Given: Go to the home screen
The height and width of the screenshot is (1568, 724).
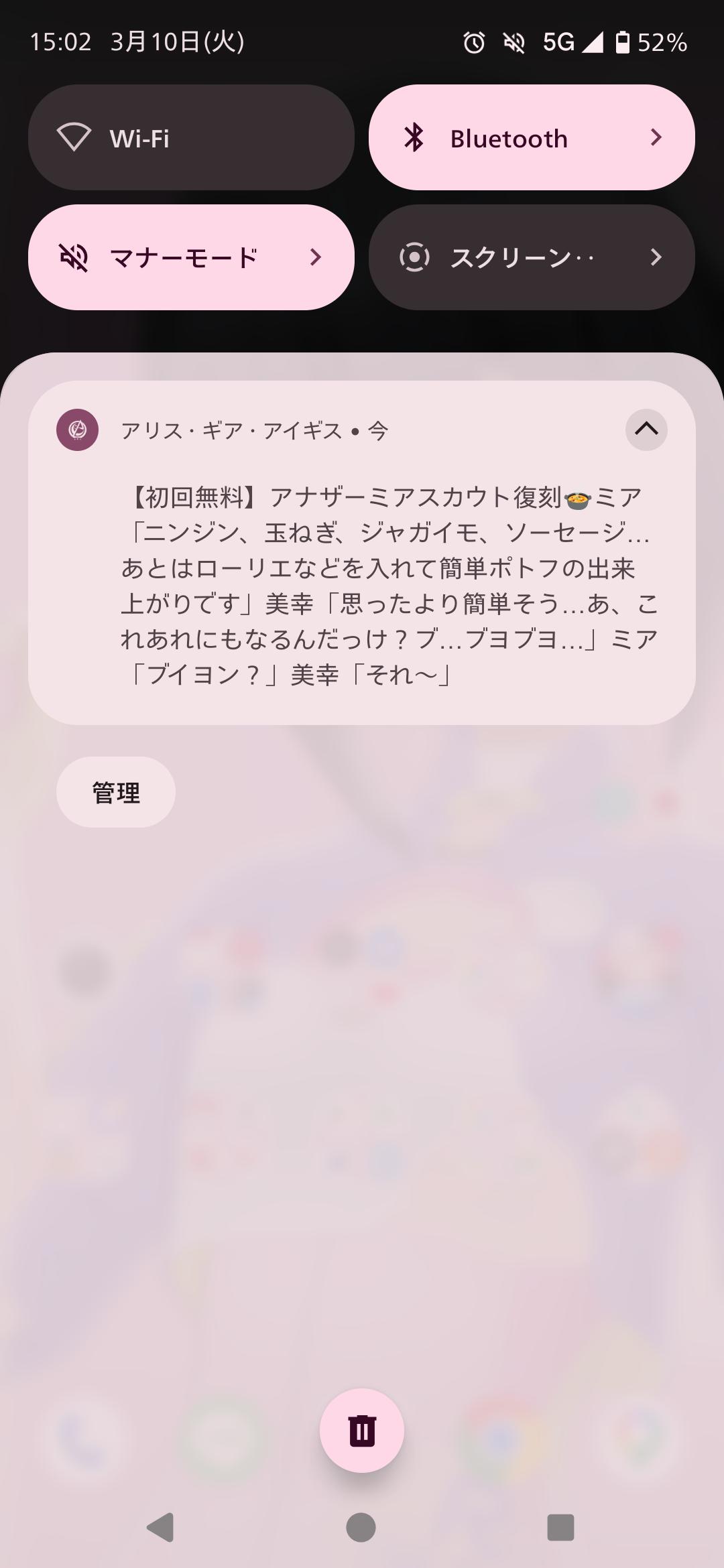Looking at the screenshot, I should point(361,1528).
